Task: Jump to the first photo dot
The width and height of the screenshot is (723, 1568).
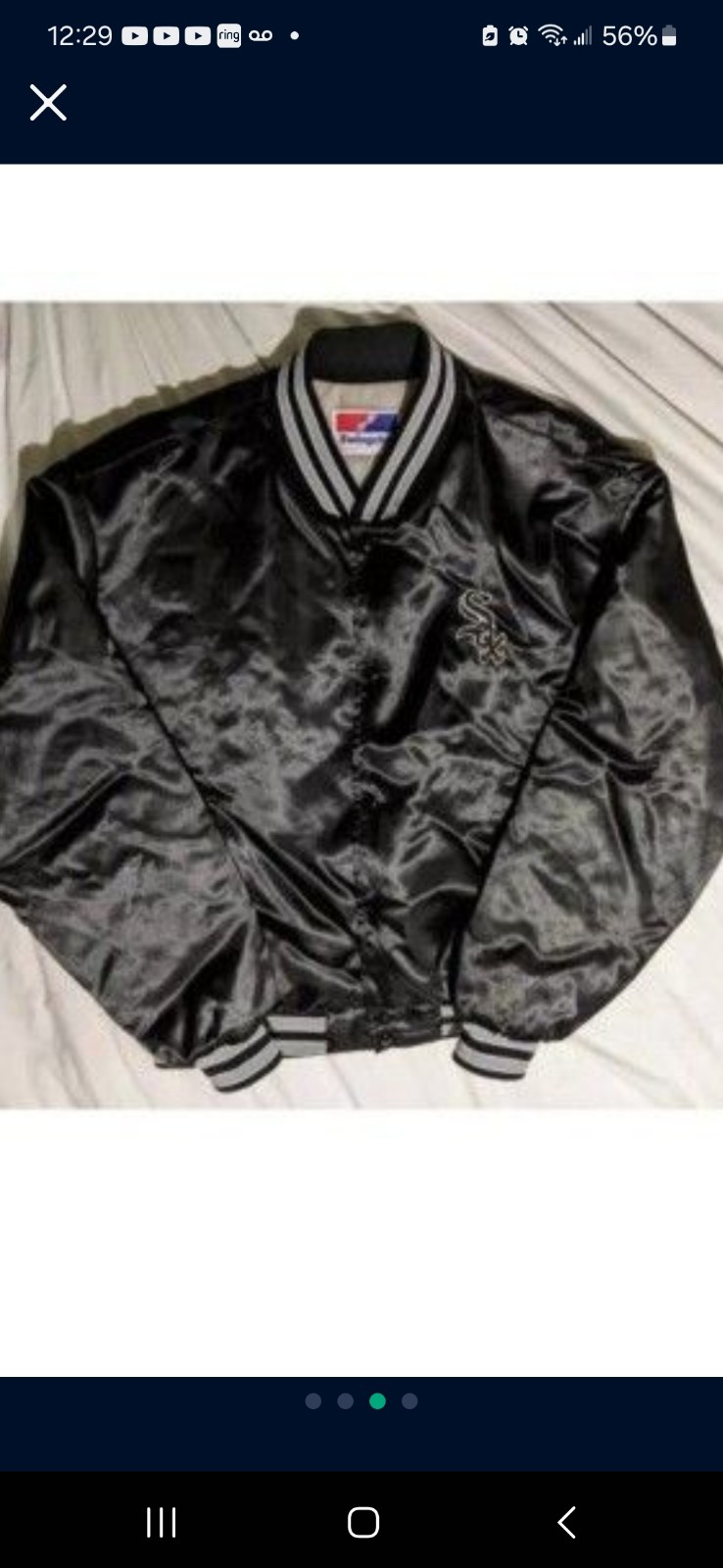Action: pos(313,1401)
